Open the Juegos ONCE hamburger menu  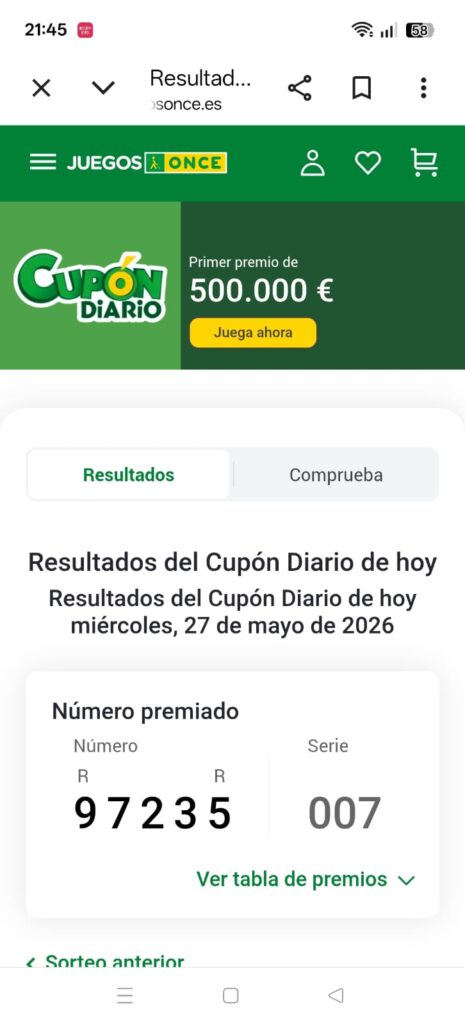pyautogui.click(x=43, y=162)
